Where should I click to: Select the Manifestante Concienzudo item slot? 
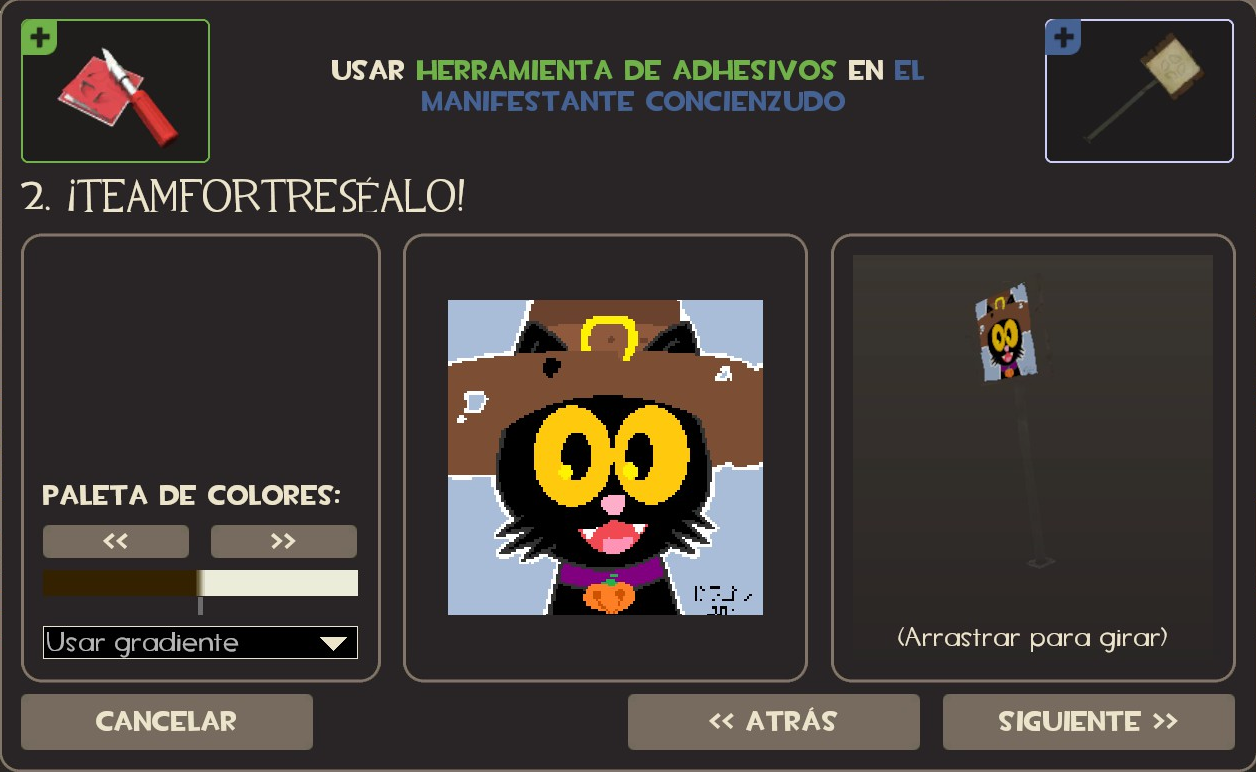coord(1139,91)
